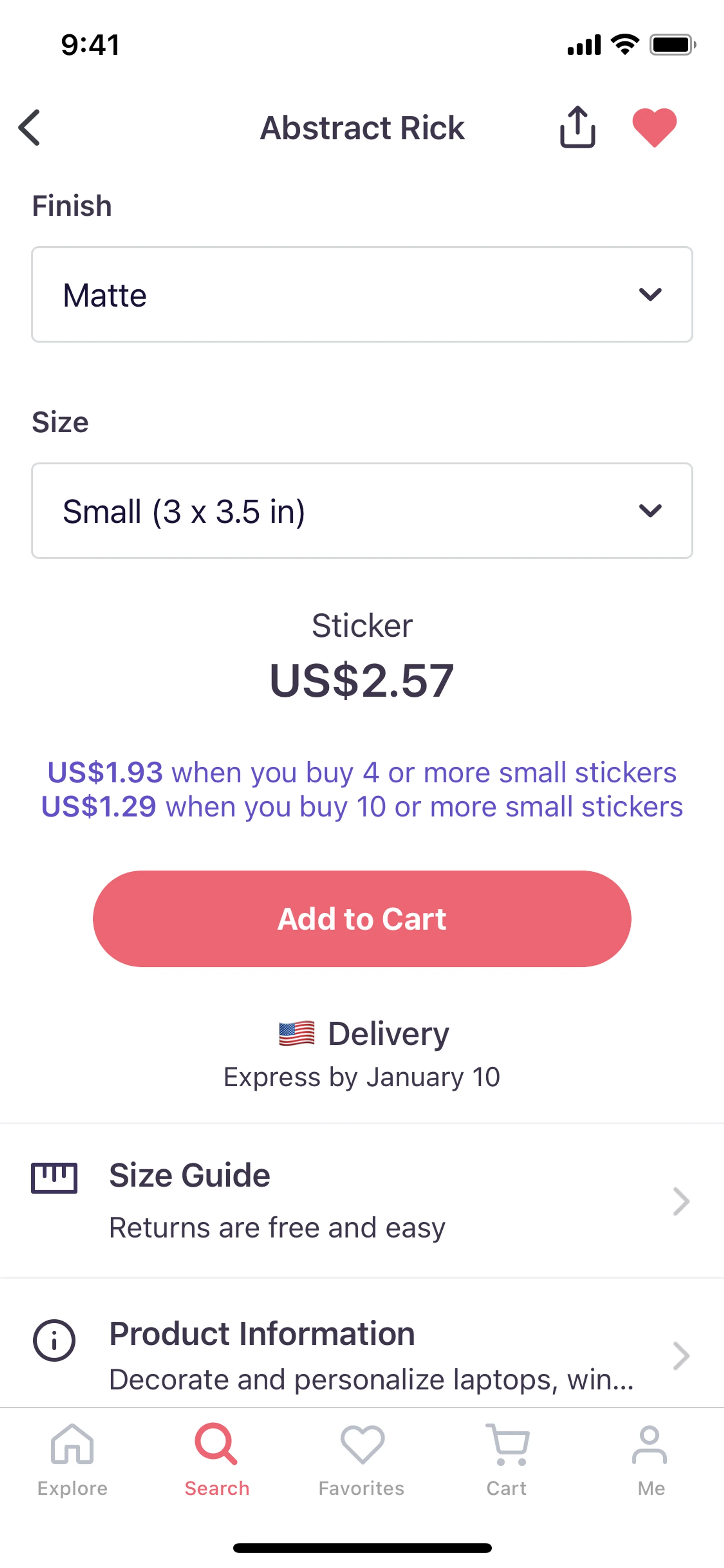This screenshot has height=1568, width=724.
Task: Remove sticker from favorites via heart
Action: click(654, 127)
